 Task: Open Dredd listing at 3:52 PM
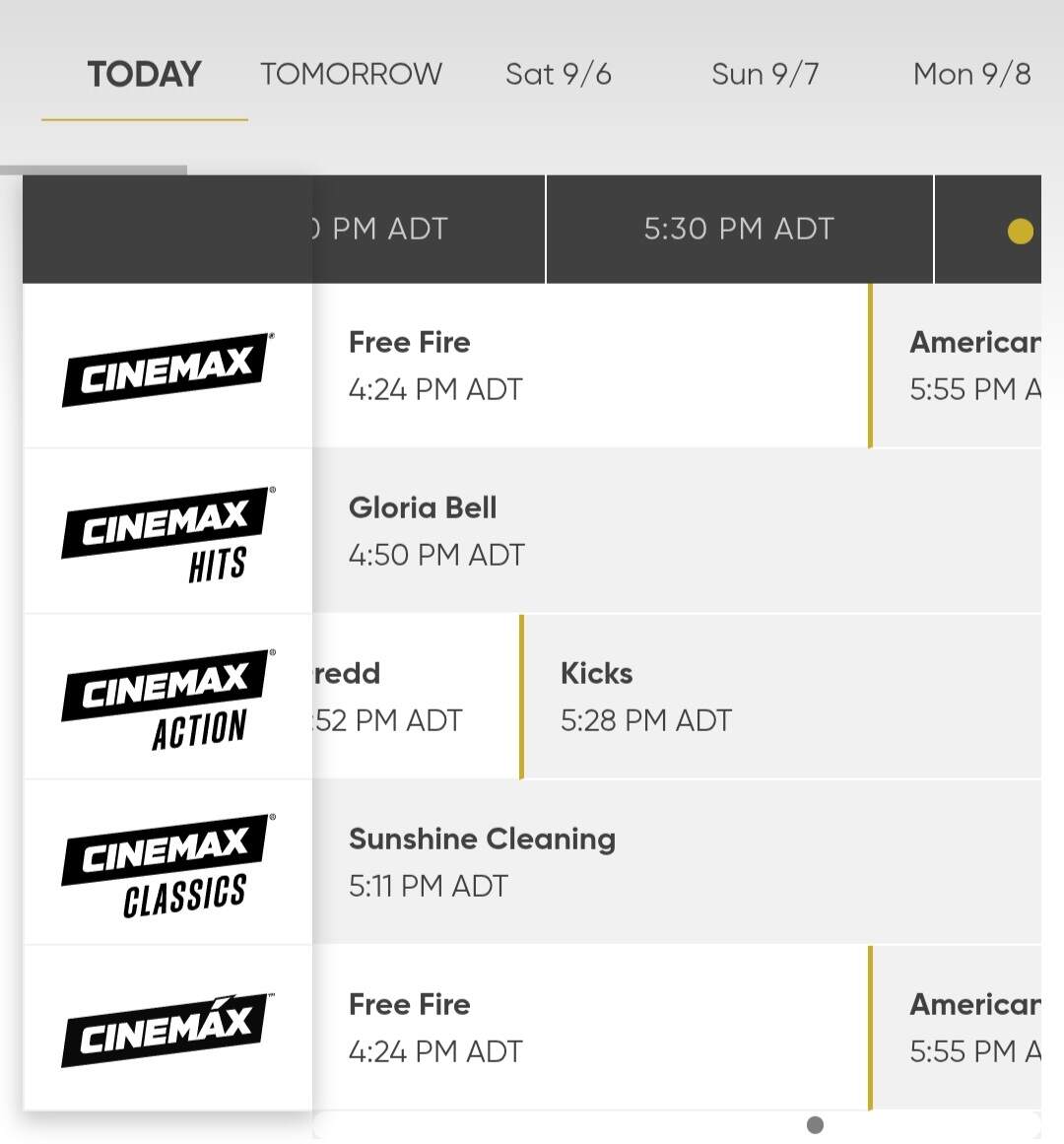click(x=414, y=697)
